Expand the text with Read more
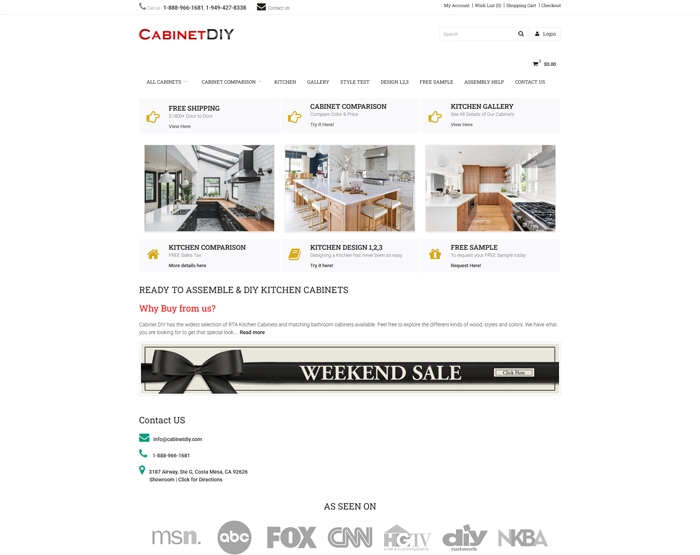Viewport: 700px width, 555px height. [252, 332]
